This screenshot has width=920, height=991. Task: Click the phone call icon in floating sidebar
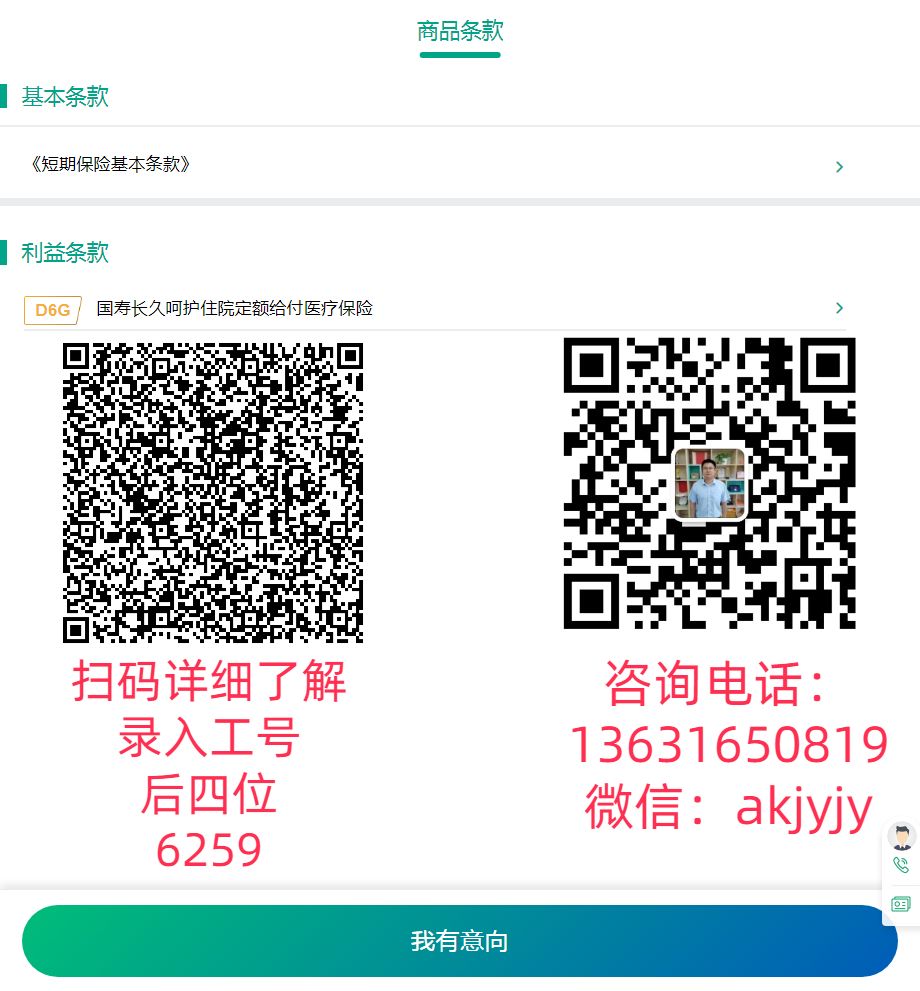[x=899, y=865]
